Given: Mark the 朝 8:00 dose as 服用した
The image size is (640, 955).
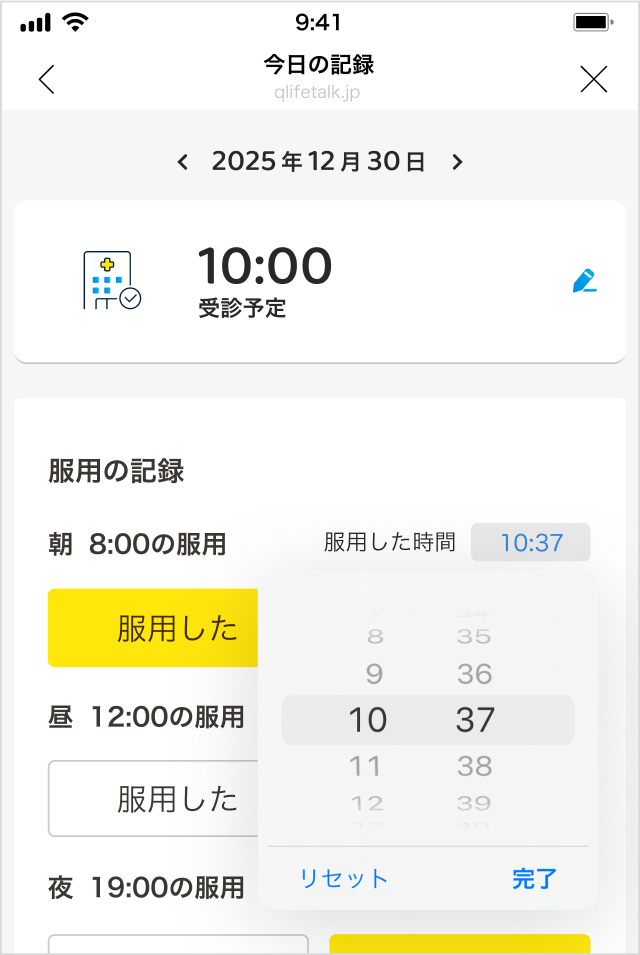Looking at the screenshot, I should point(155,628).
